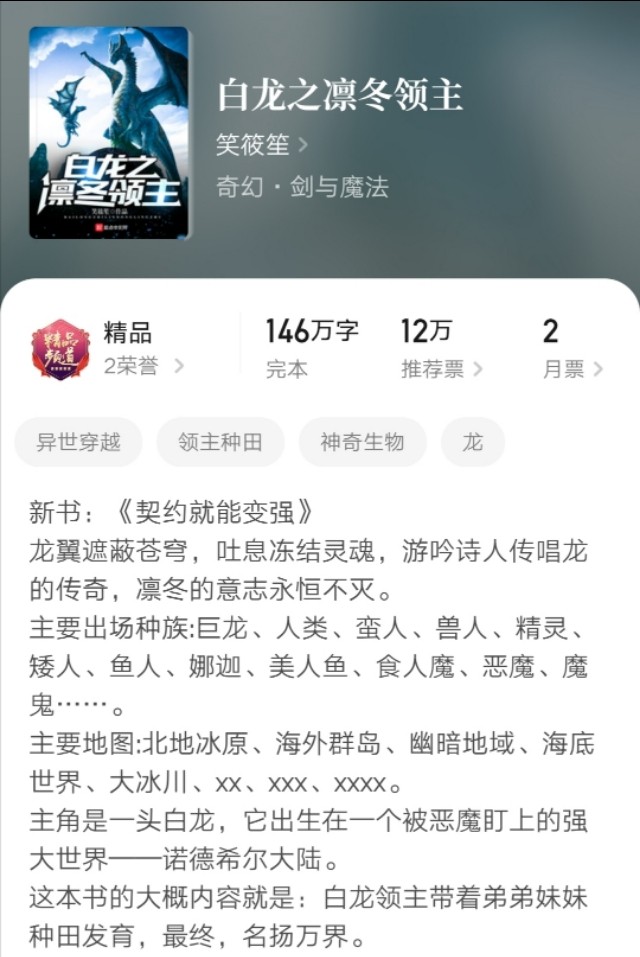Choose the 龙 tag chip

coord(472,442)
